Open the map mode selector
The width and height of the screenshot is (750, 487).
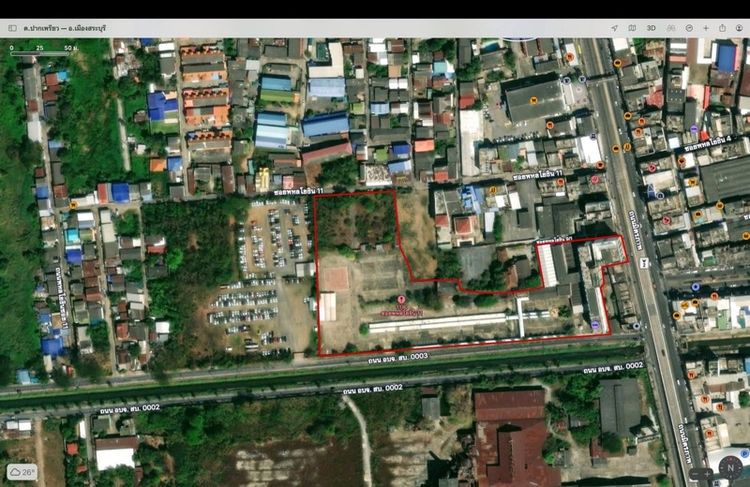click(x=632, y=28)
